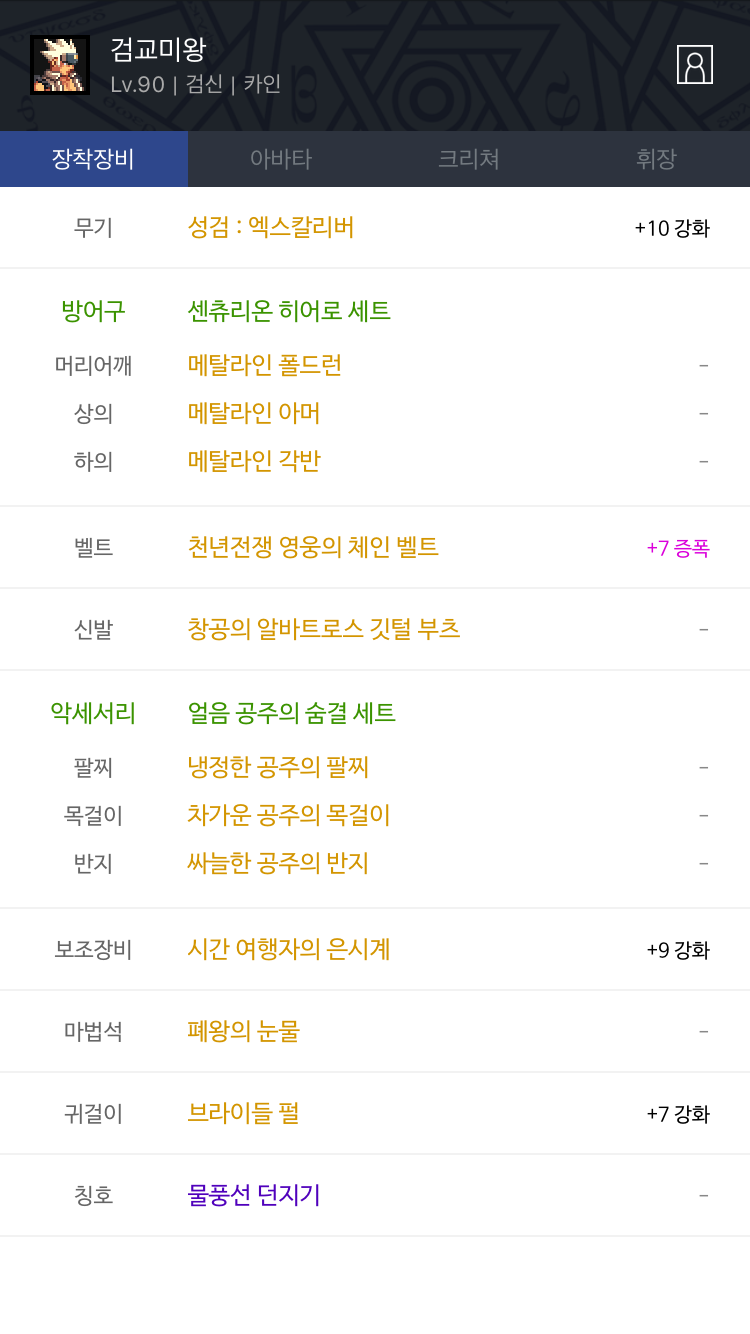View 메탈라인 아머 top item

click(254, 413)
